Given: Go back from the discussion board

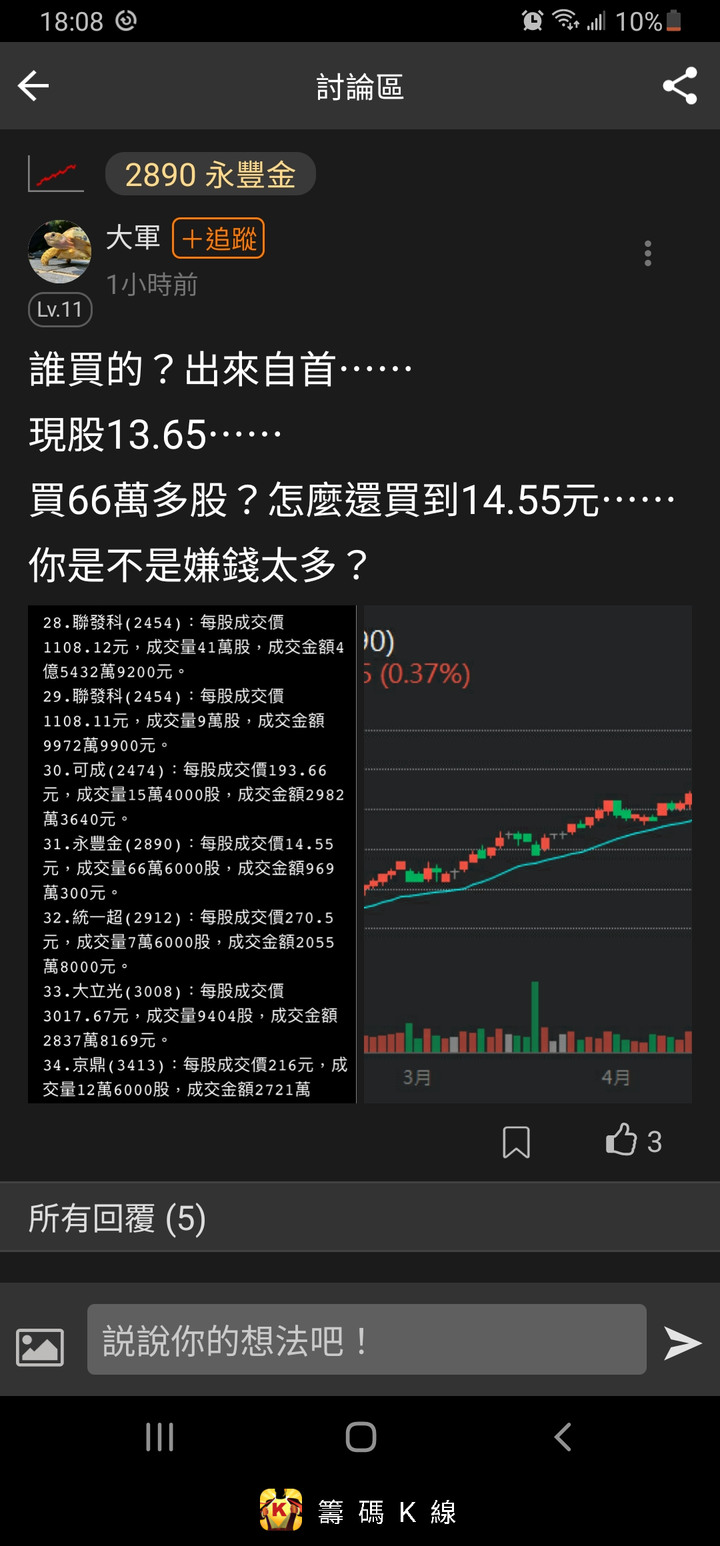Looking at the screenshot, I should click(33, 87).
